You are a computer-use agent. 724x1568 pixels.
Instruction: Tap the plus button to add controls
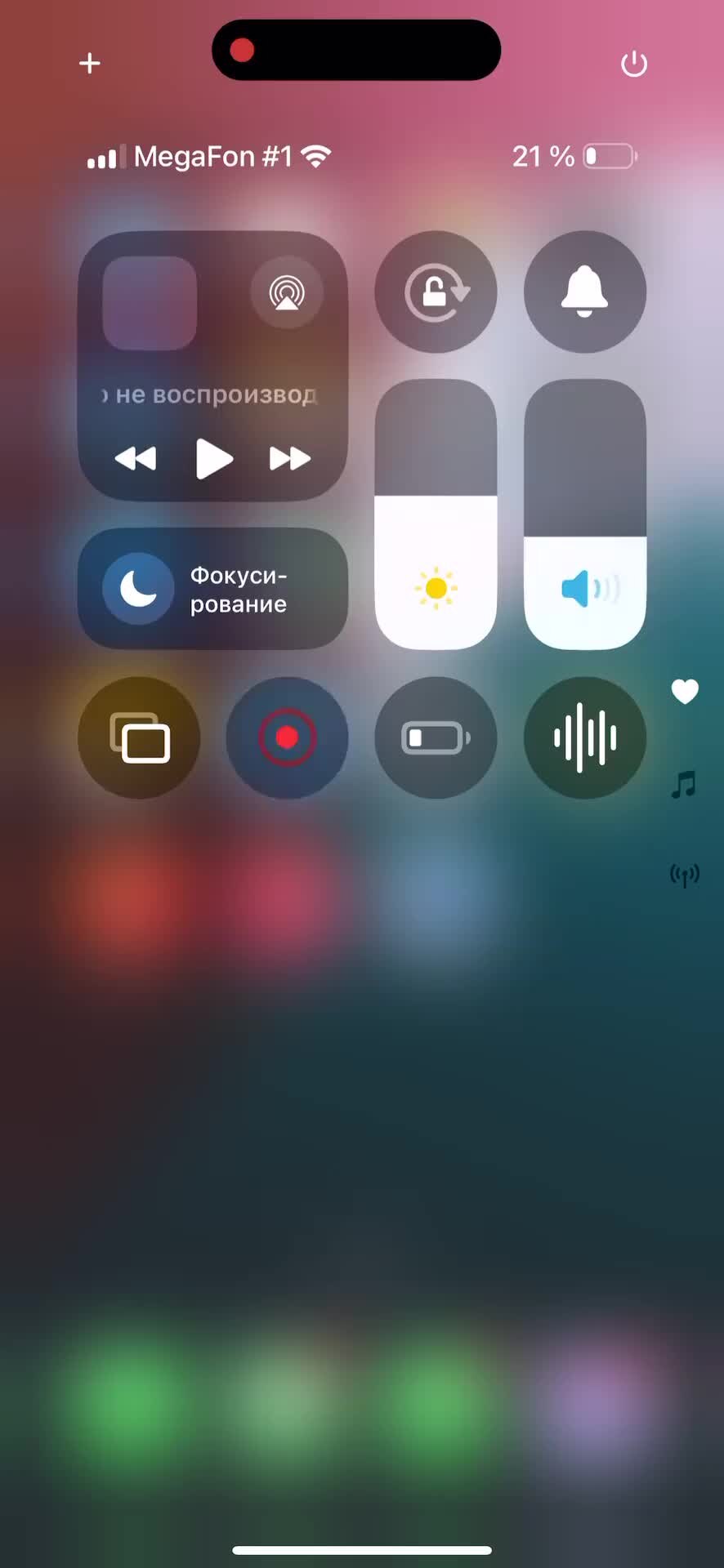tap(90, 63)
